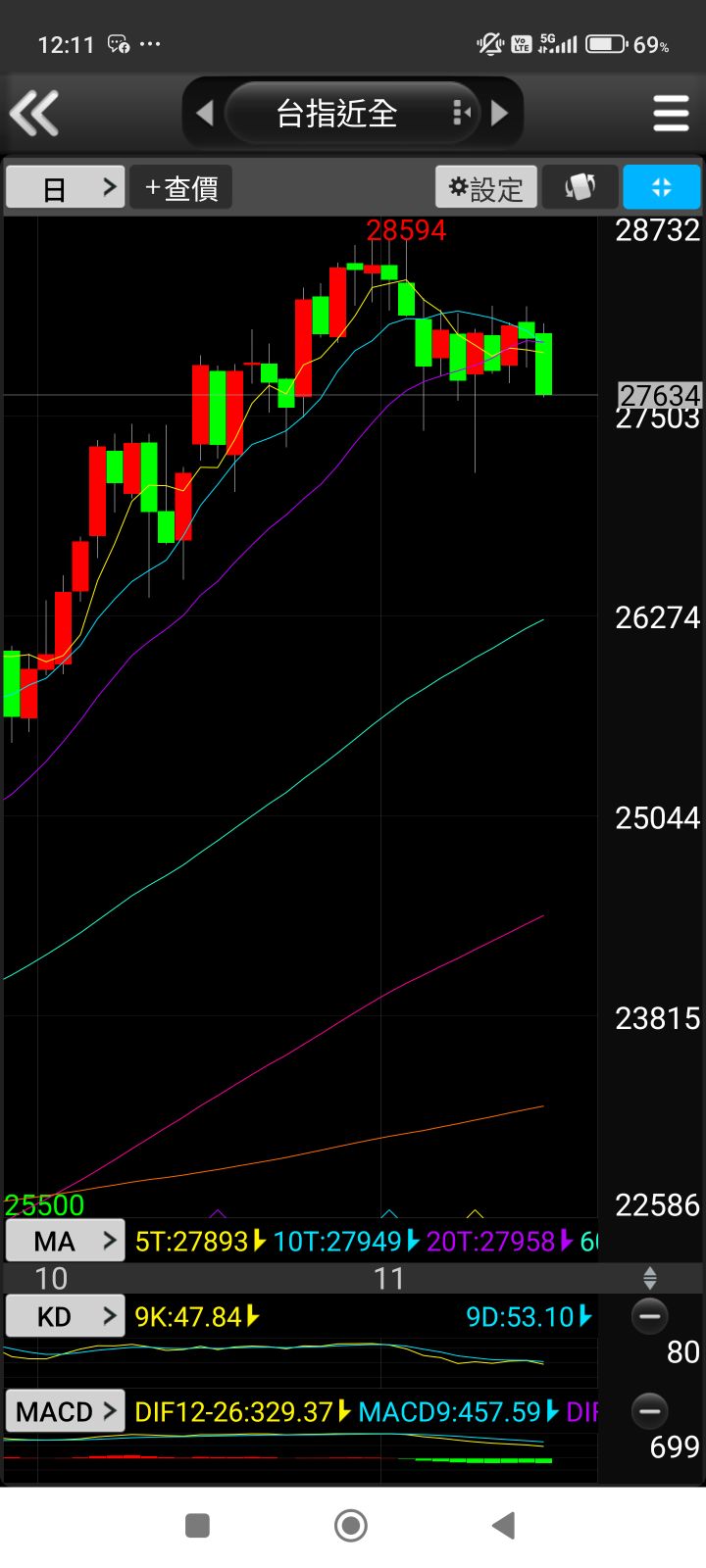The image size is (706, 1568).
Task: Tap the up-down resize arrows on the date axis
Action: (x=649, y=1278)
